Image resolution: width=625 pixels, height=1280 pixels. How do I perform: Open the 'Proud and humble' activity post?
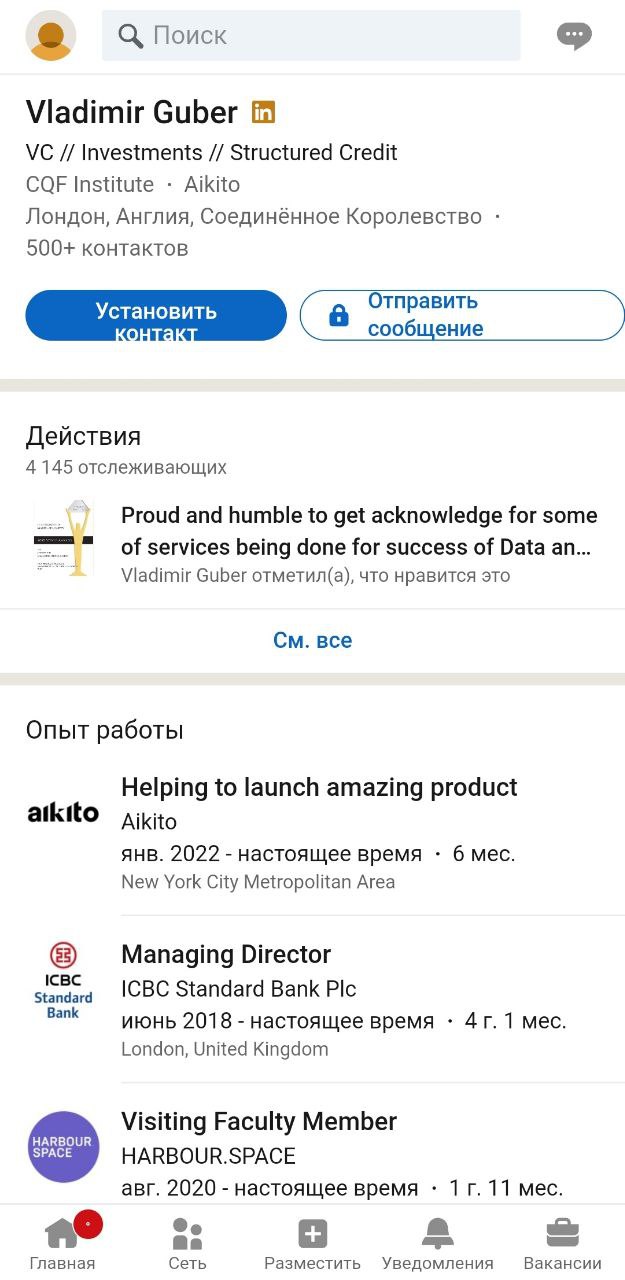tap(358, 531)
